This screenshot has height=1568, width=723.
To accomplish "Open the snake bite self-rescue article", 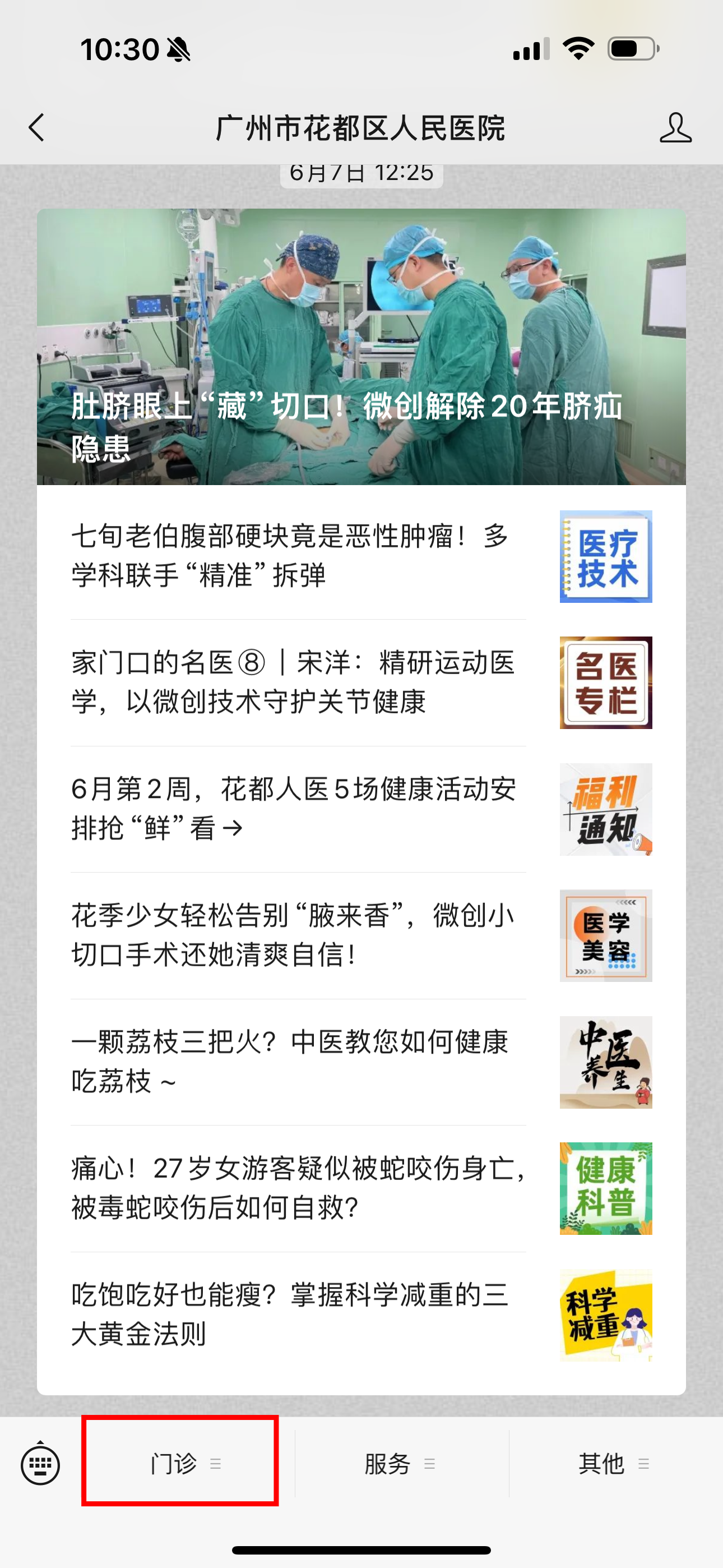I will pos(298,1188).
